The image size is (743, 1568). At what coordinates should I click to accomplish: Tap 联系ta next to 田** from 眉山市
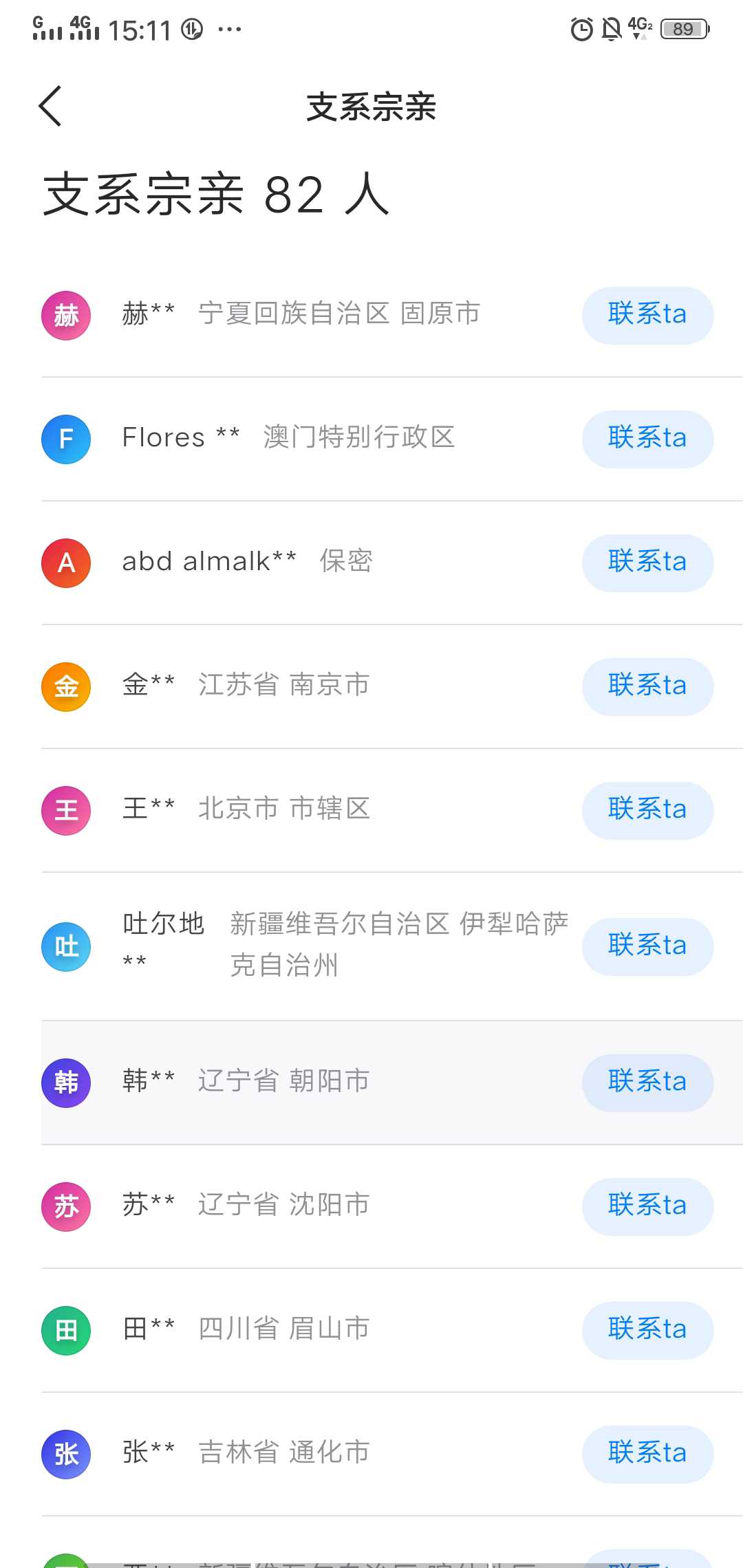[x=647, y=1330]
